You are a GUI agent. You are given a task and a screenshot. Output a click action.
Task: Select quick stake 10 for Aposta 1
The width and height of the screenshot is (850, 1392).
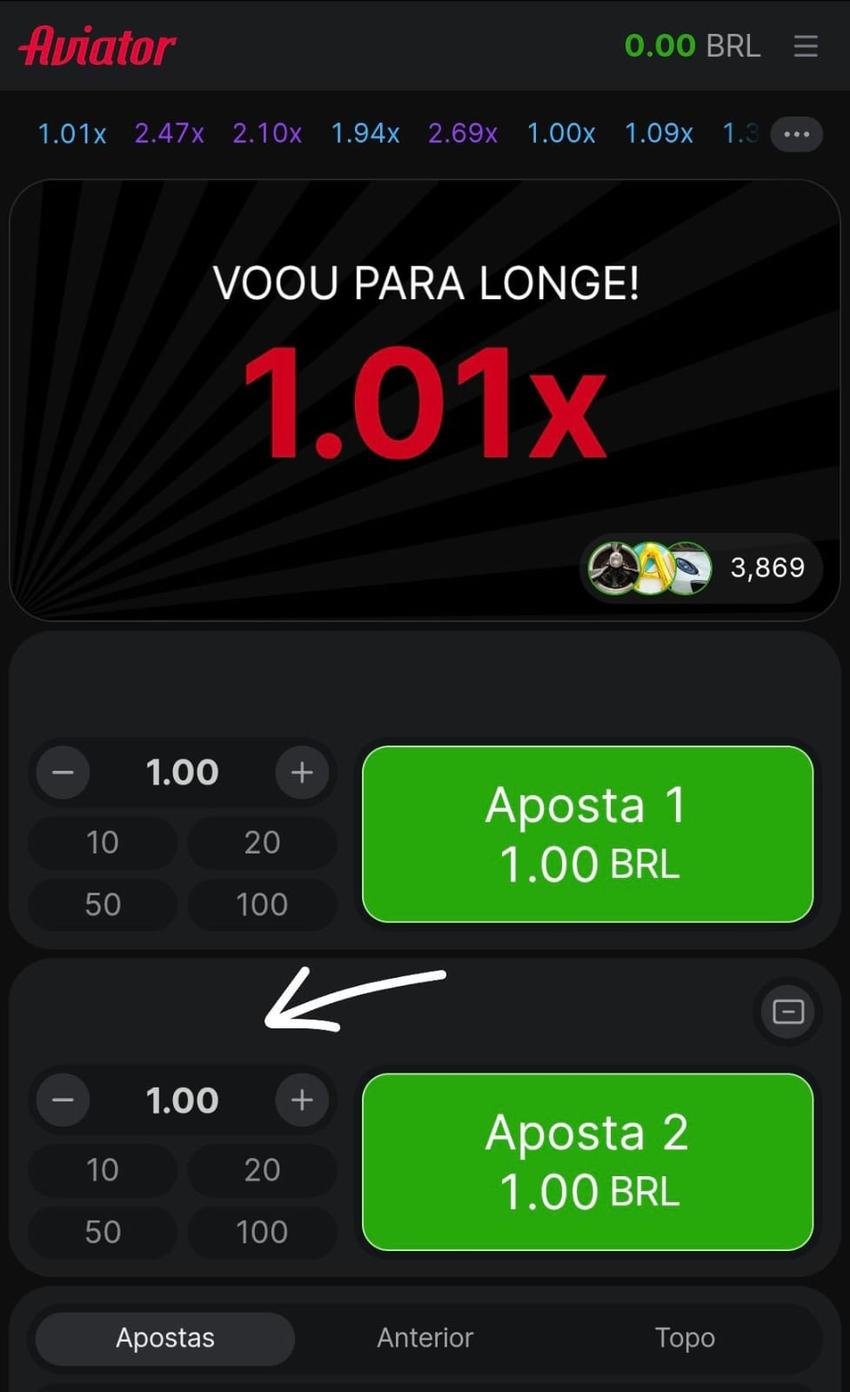(x=102, y=843)
